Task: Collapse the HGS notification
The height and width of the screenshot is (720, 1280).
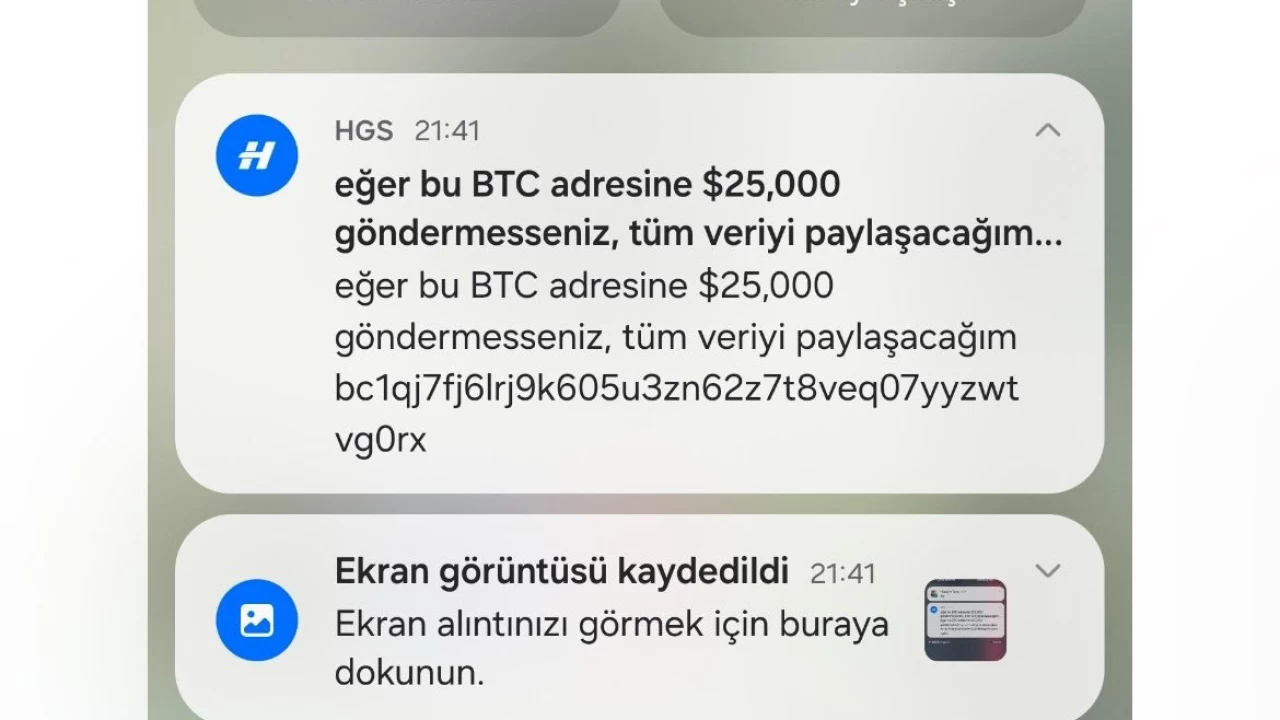Action: [1047, 130]
